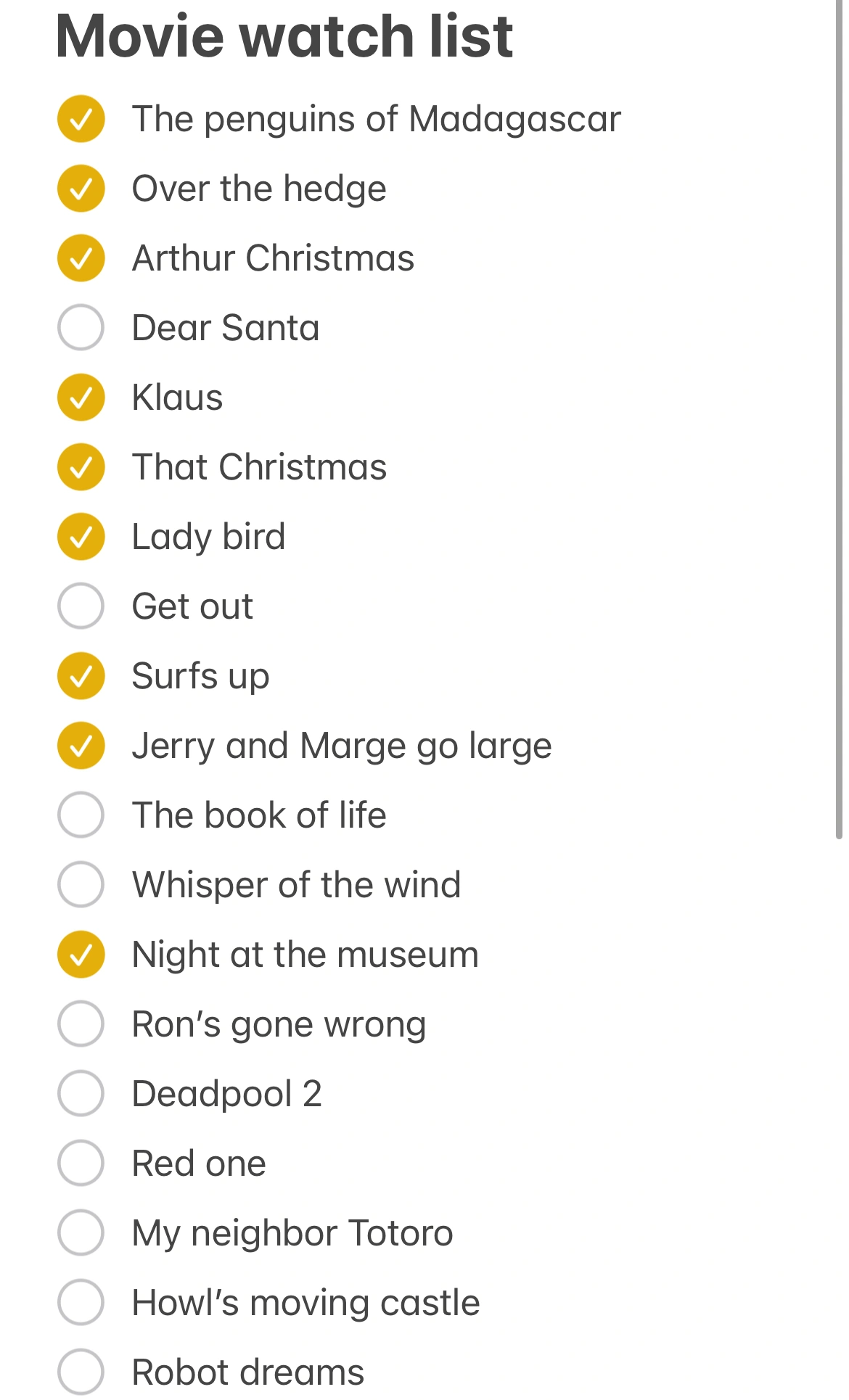Mark Howl's moving castle as watched
The height and width of the screenshot is (1400, 849).
81,1303
